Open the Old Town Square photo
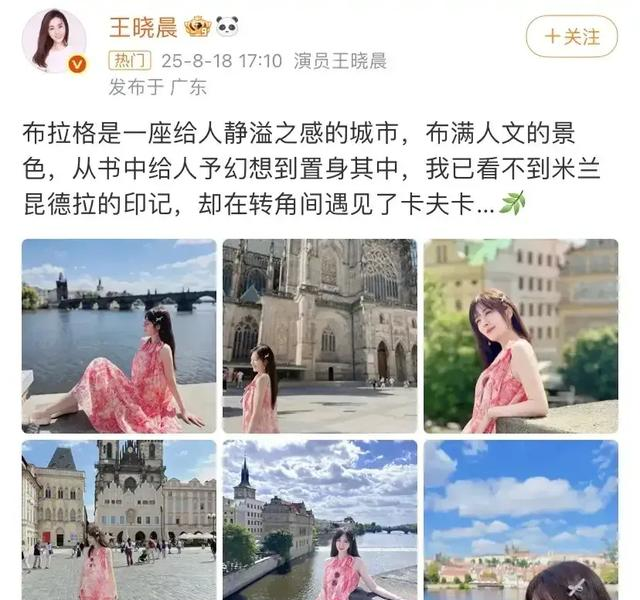Viewport: 640px width, 600px height. (x=119, y=520)
